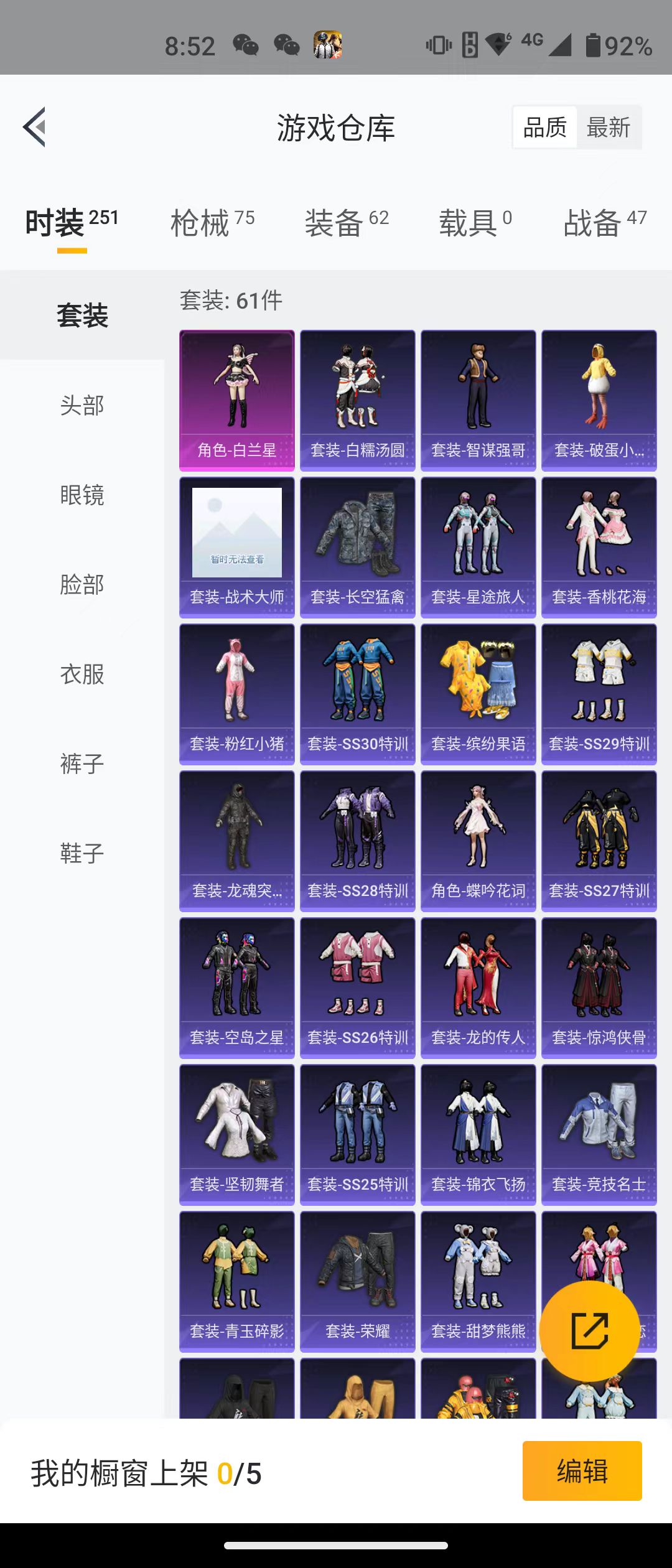Open the 套装-香桃花海 outfit
This screenshot has height=1568, width=672.
599,547
